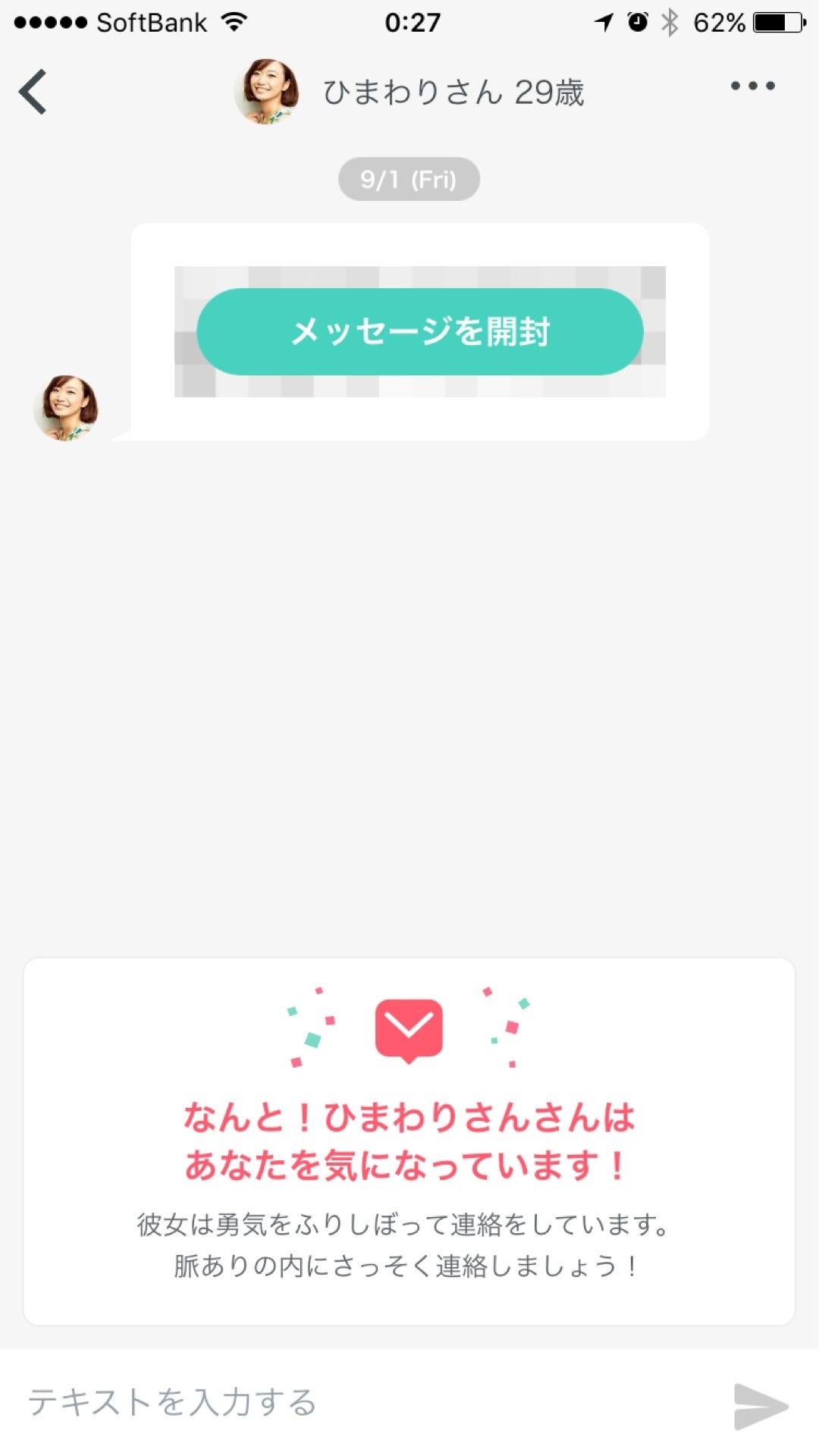Screen dimensions: 819x1456
Task: View the sender avatar beside the message bubble
Action: [66, 407]
